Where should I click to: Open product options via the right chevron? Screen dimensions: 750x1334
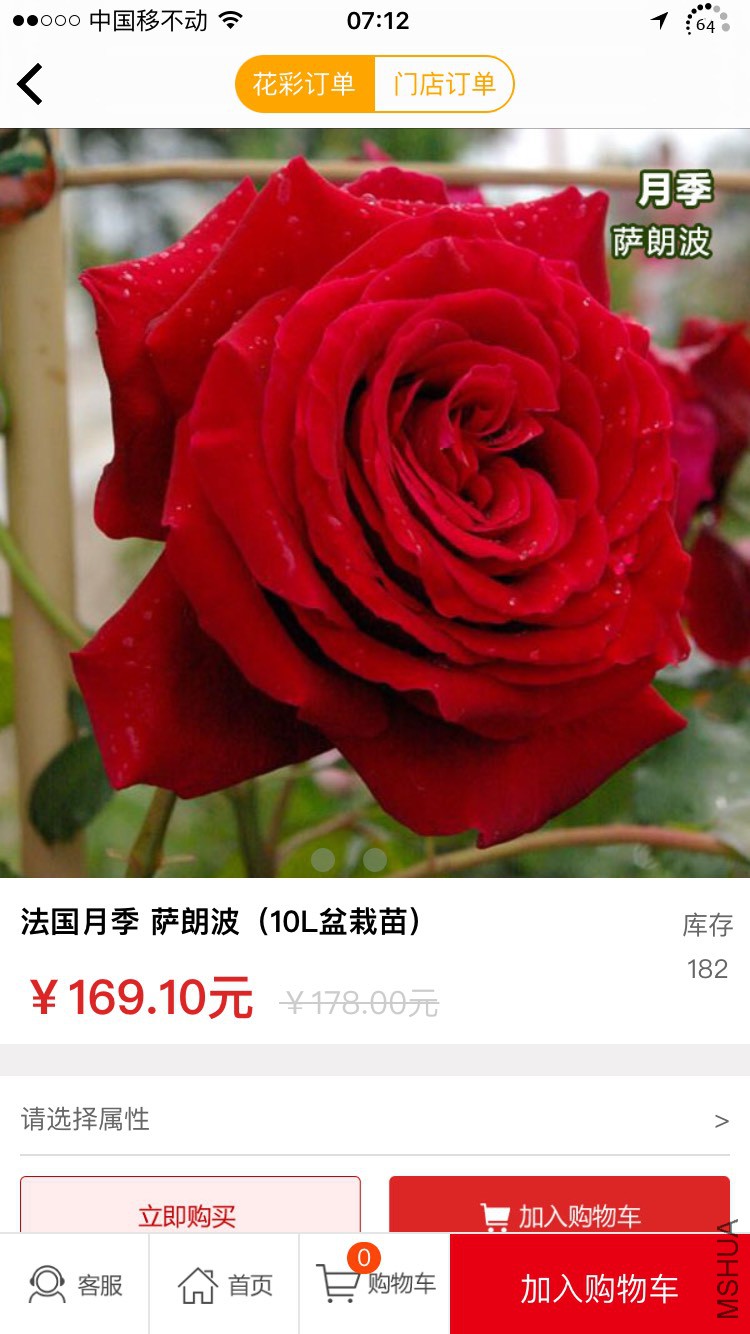click(722, 1120)
